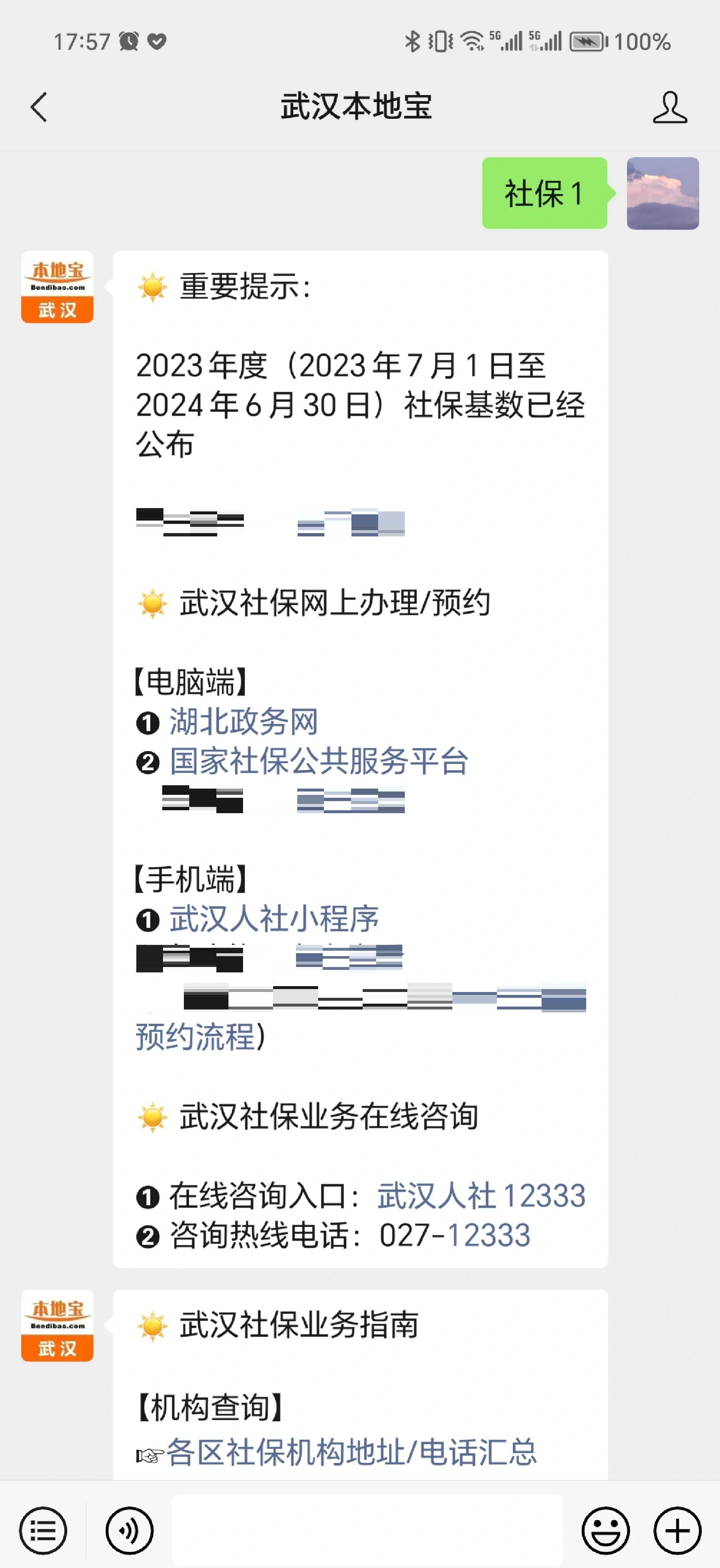Tap the battery indicator in status bar
The width and height of the screenshot is (720, 1568).
[585, 41]
